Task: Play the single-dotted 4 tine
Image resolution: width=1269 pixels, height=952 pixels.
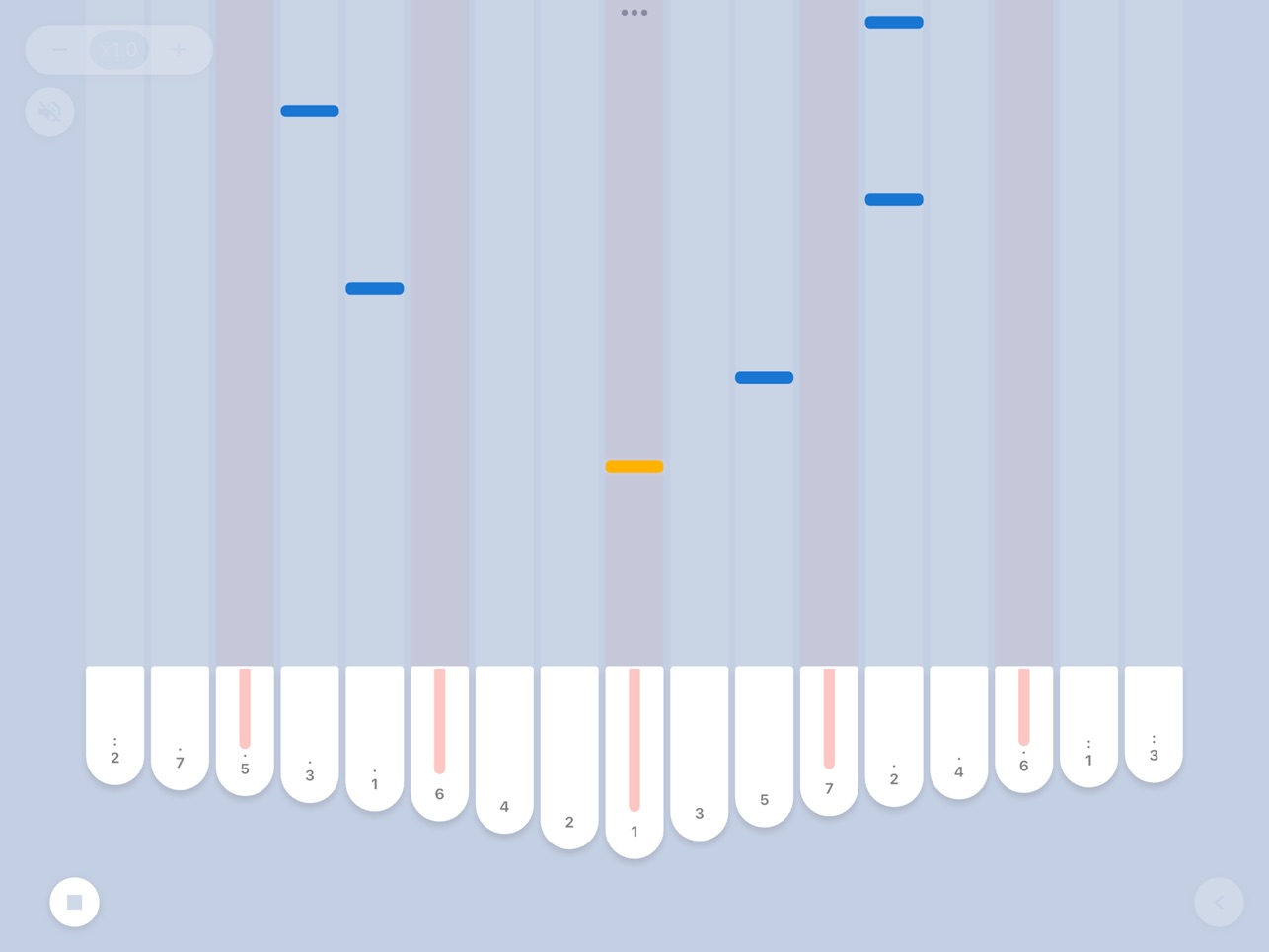Action: click(958, 733)
